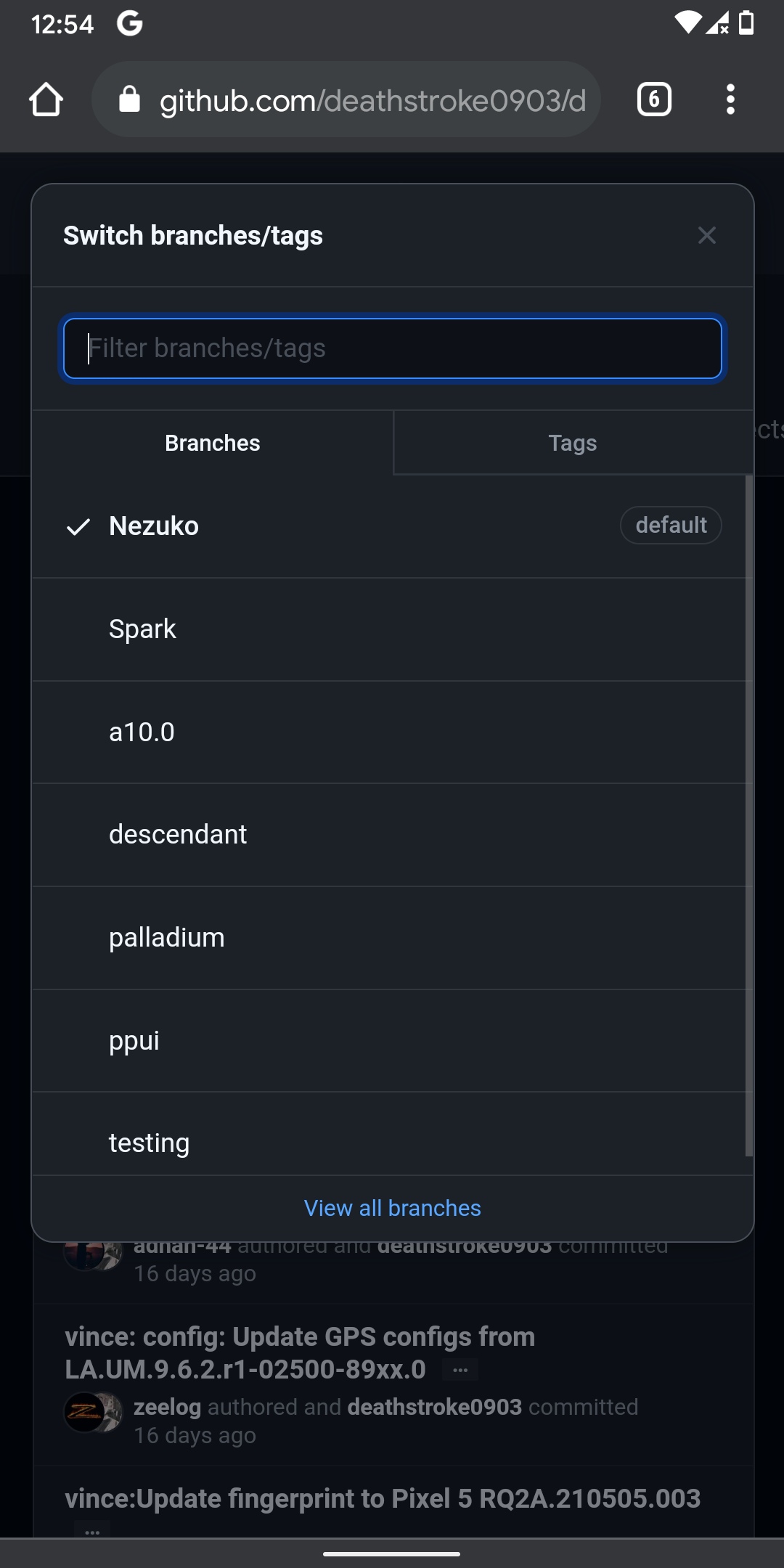Open Chrome's three-dot overflow menu
This screenshot has height=1568, width=784.
730,99
